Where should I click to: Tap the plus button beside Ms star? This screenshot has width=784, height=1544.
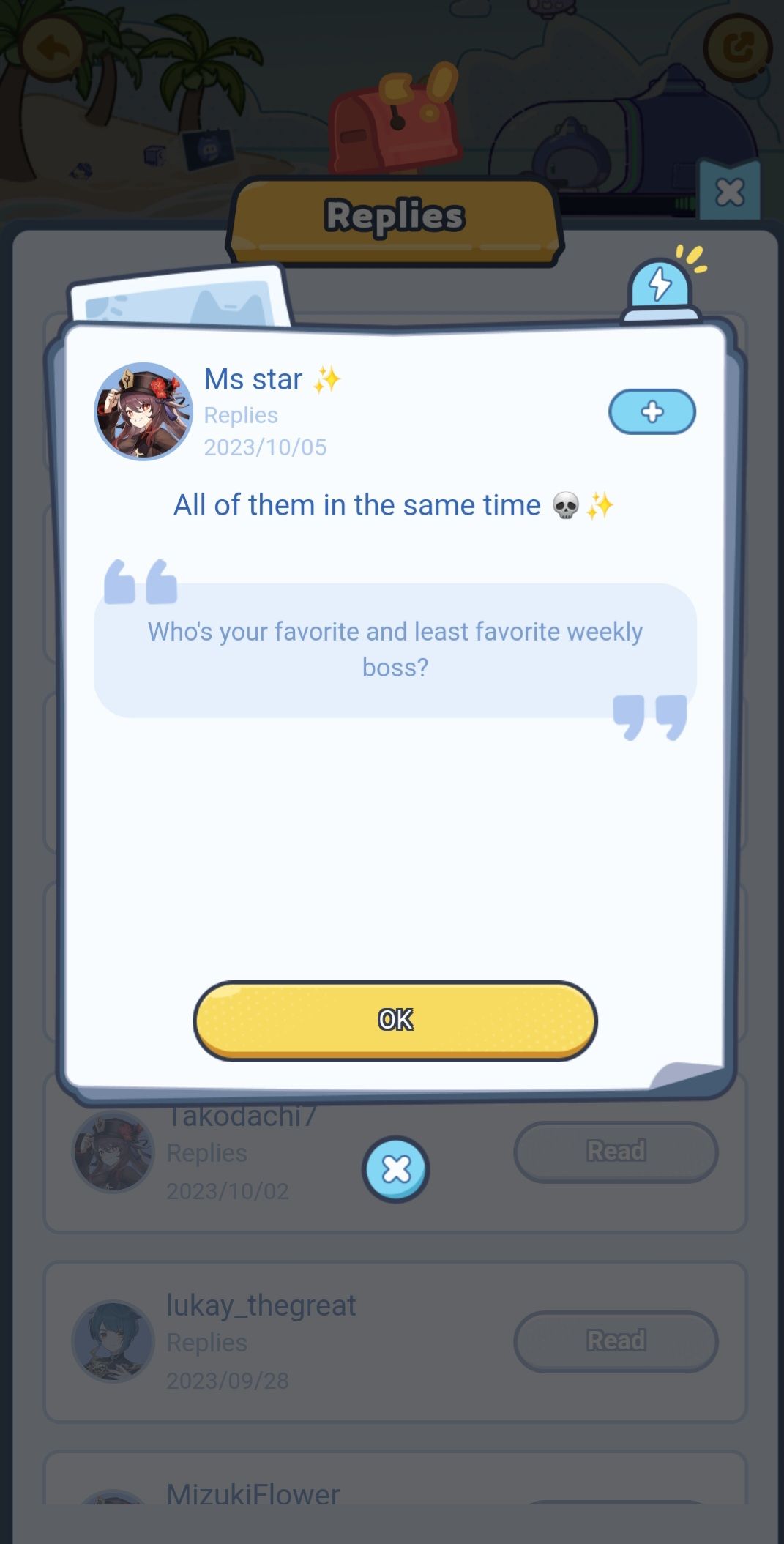(652, 412)
